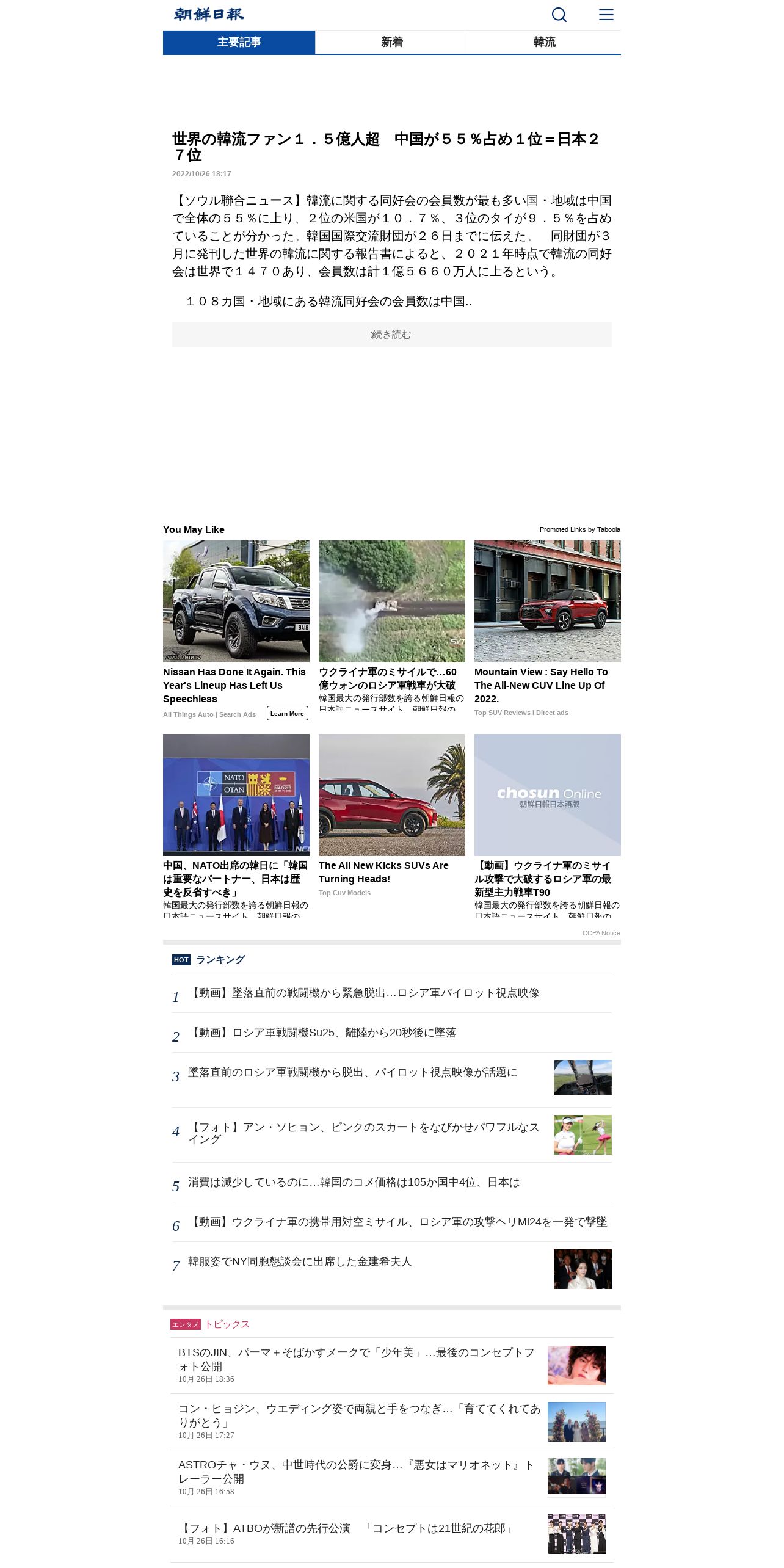Open the ASTROチャ・ウヌ trailer article
The width and height of the screenshot is (784, 1568).
tap(391, 1478)
